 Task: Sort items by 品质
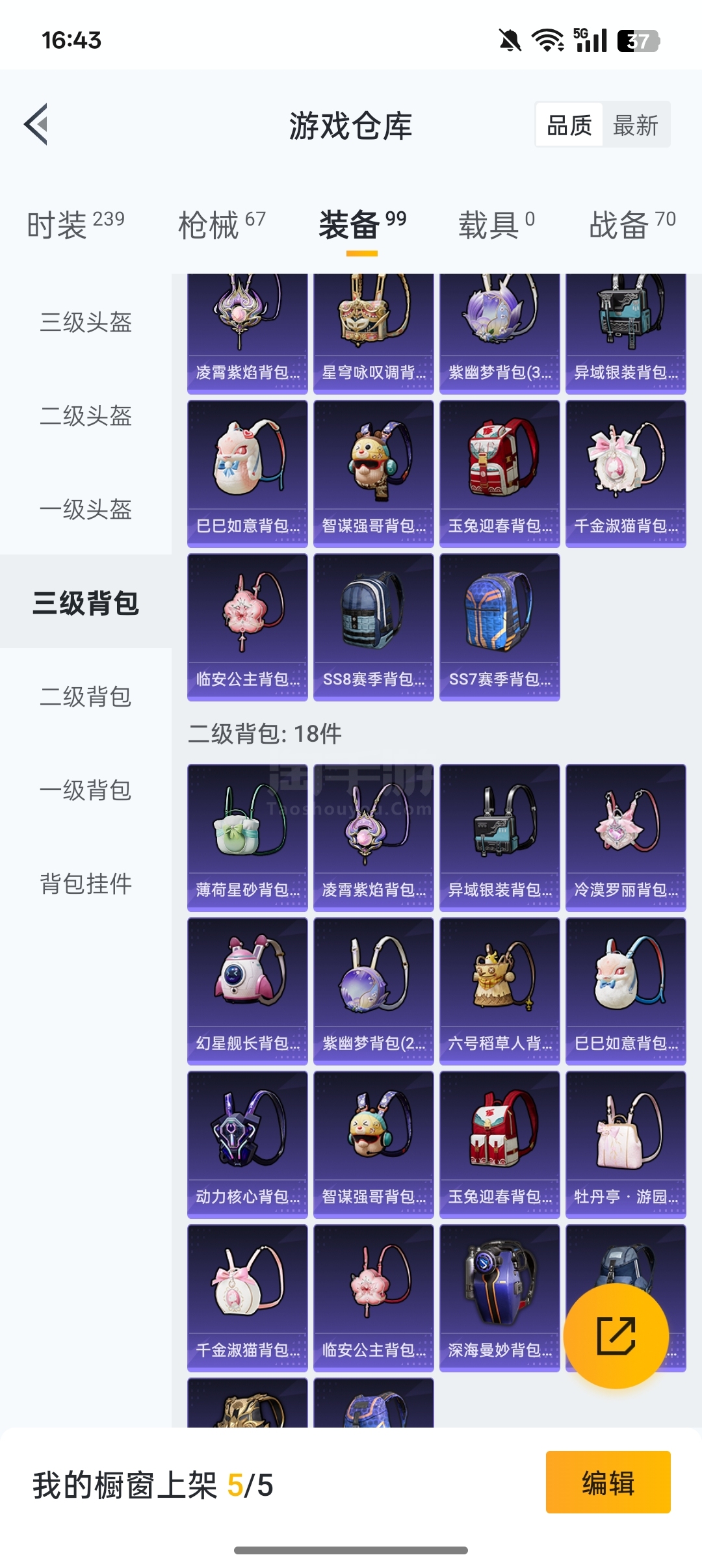click(x=569, y=125)
